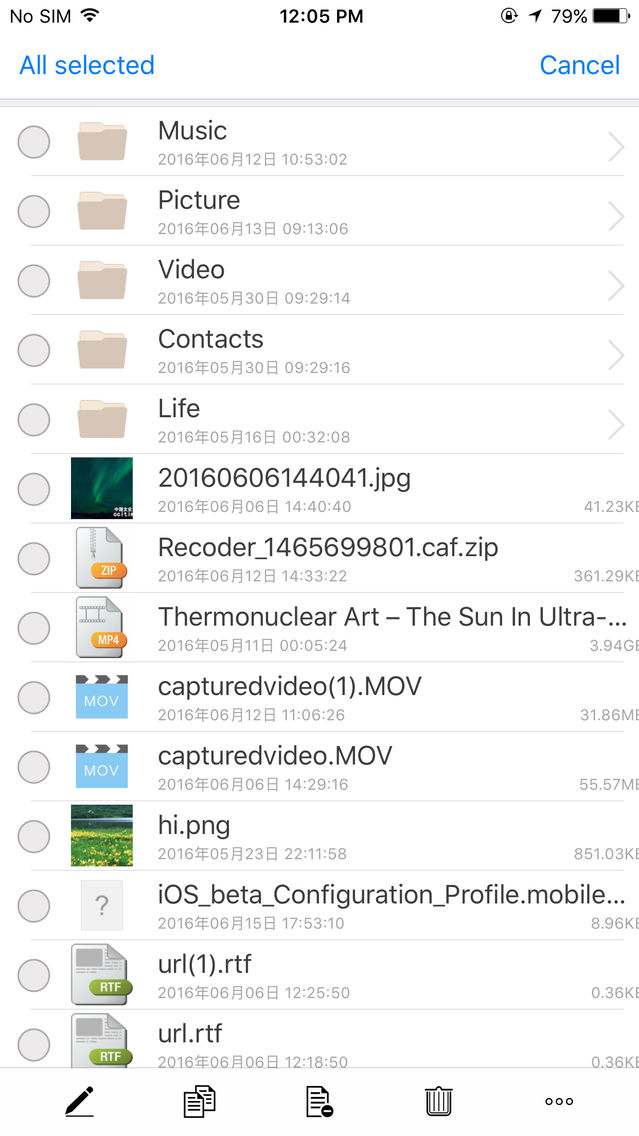This screenshot has width=639, height=1136.
Task: Select iOS_beta_Configuration_Profile file
Action: coord(34,905)
